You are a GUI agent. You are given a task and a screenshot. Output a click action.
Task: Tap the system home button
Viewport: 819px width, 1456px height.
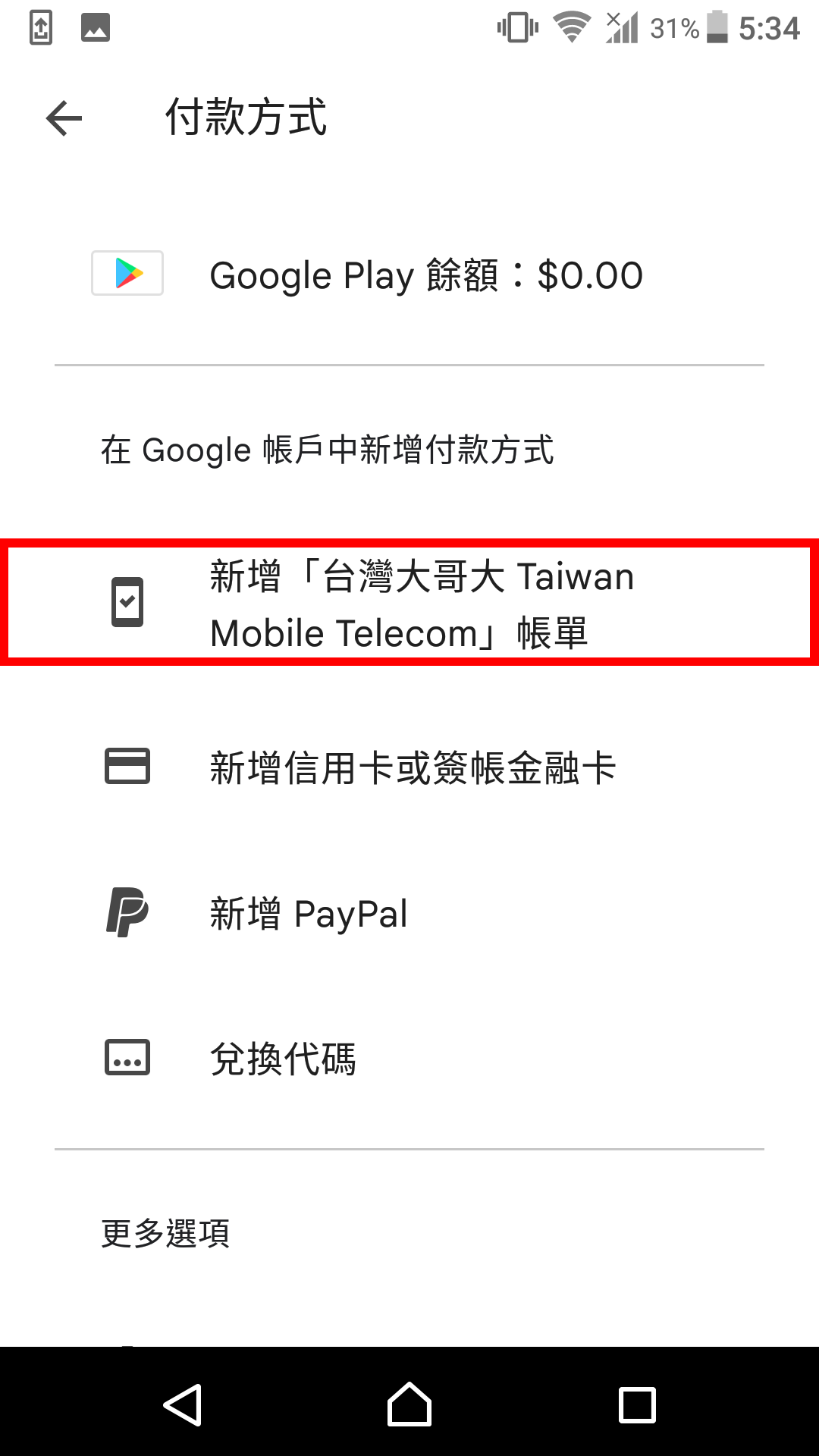coord(409,1404)
